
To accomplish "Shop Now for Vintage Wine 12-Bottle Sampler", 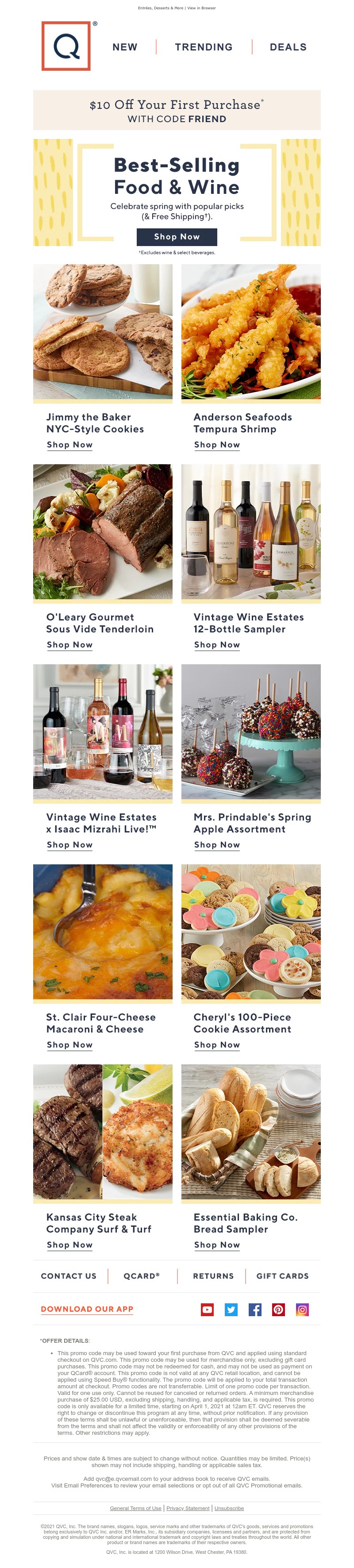I will click(x=217, y=645).
